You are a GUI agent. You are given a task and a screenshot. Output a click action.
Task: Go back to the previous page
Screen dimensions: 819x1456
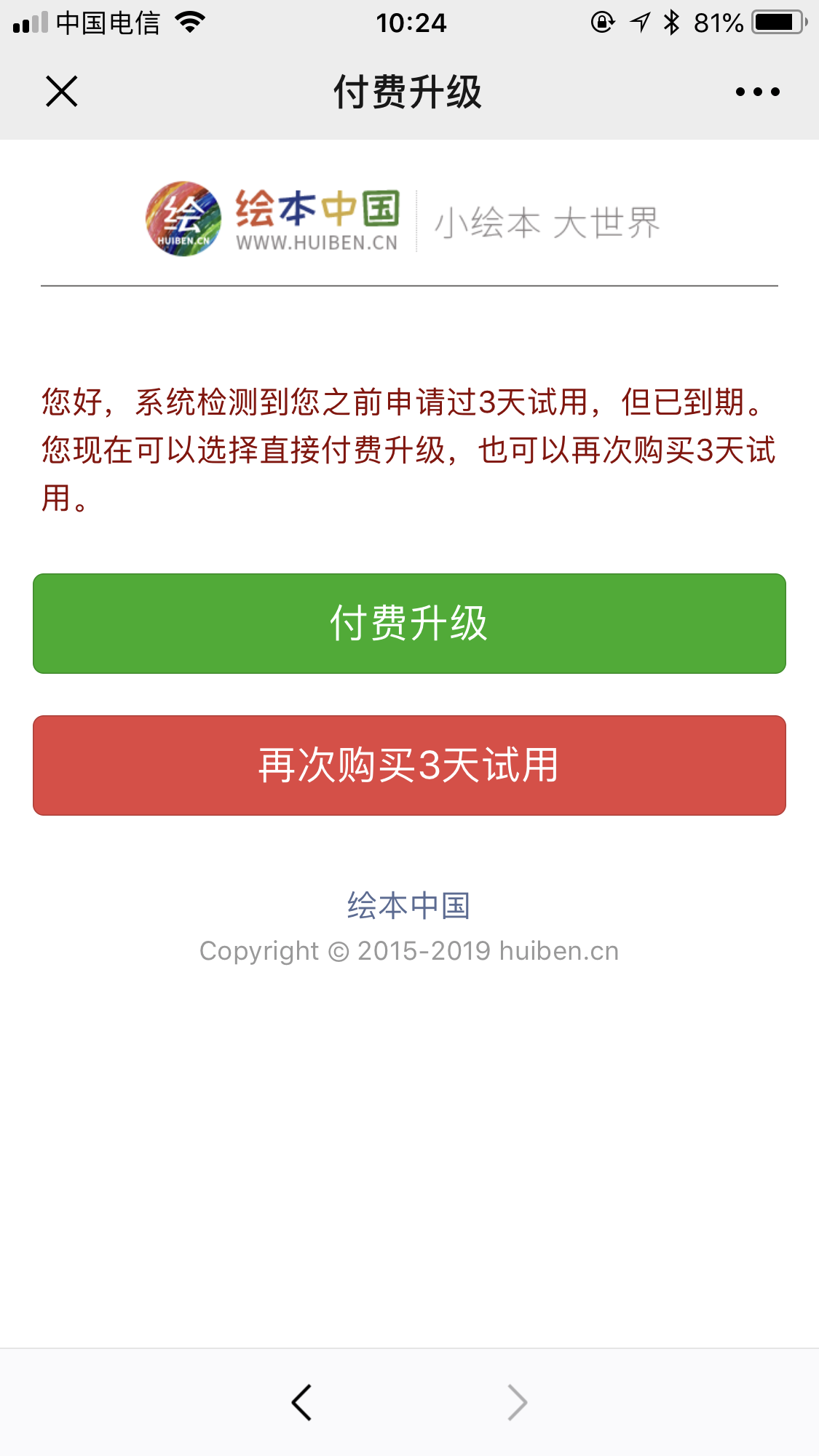tap(301, 1402)
